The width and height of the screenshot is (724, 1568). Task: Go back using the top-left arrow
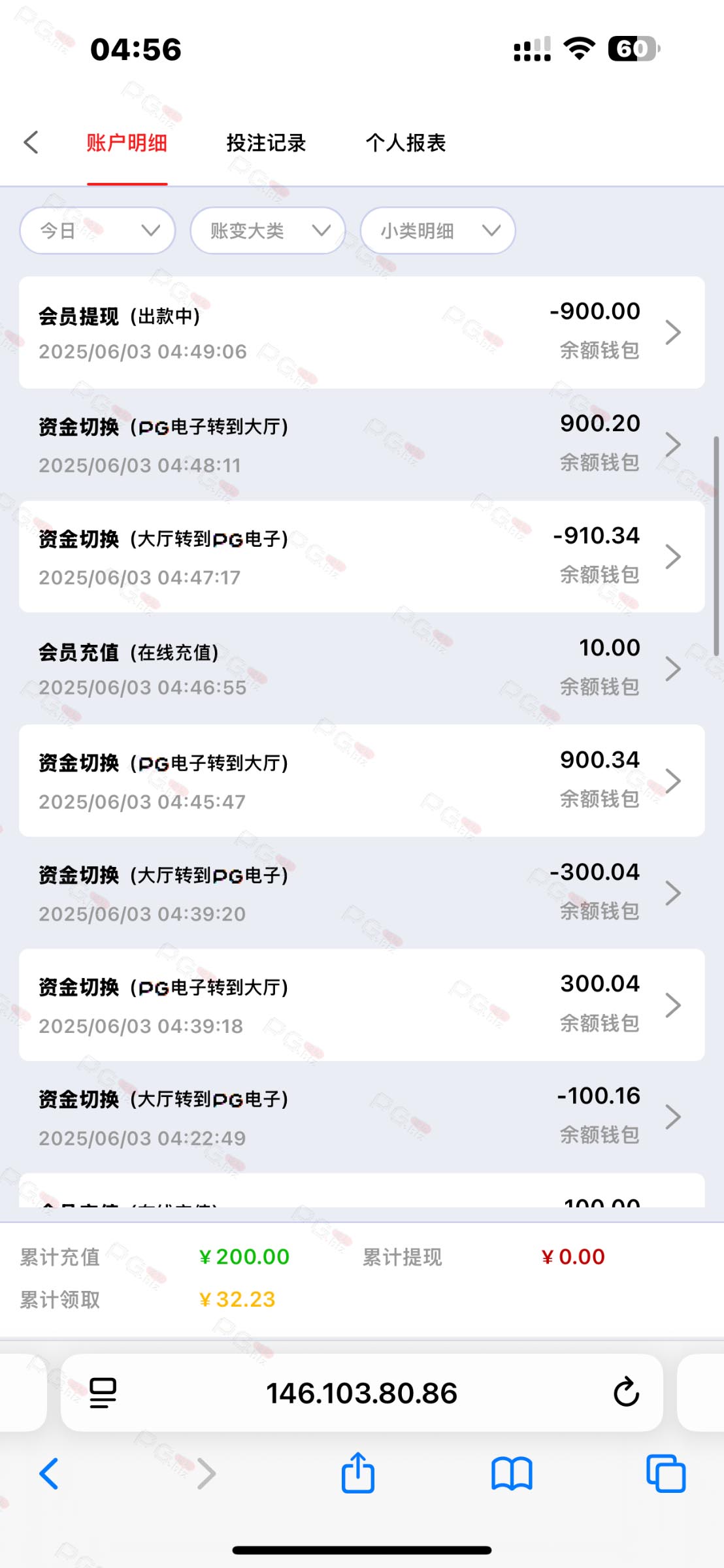pyautogui.click(x=31, y=142)
